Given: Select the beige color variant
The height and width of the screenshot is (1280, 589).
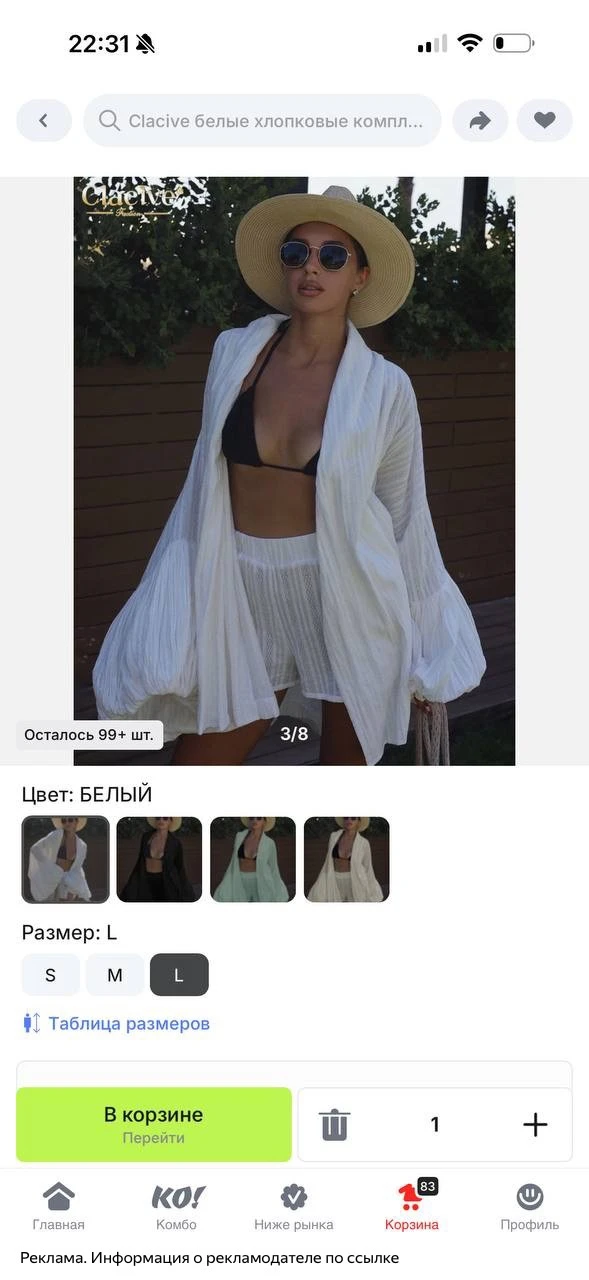Looking at the screenshot, I should tap(347, 860).
